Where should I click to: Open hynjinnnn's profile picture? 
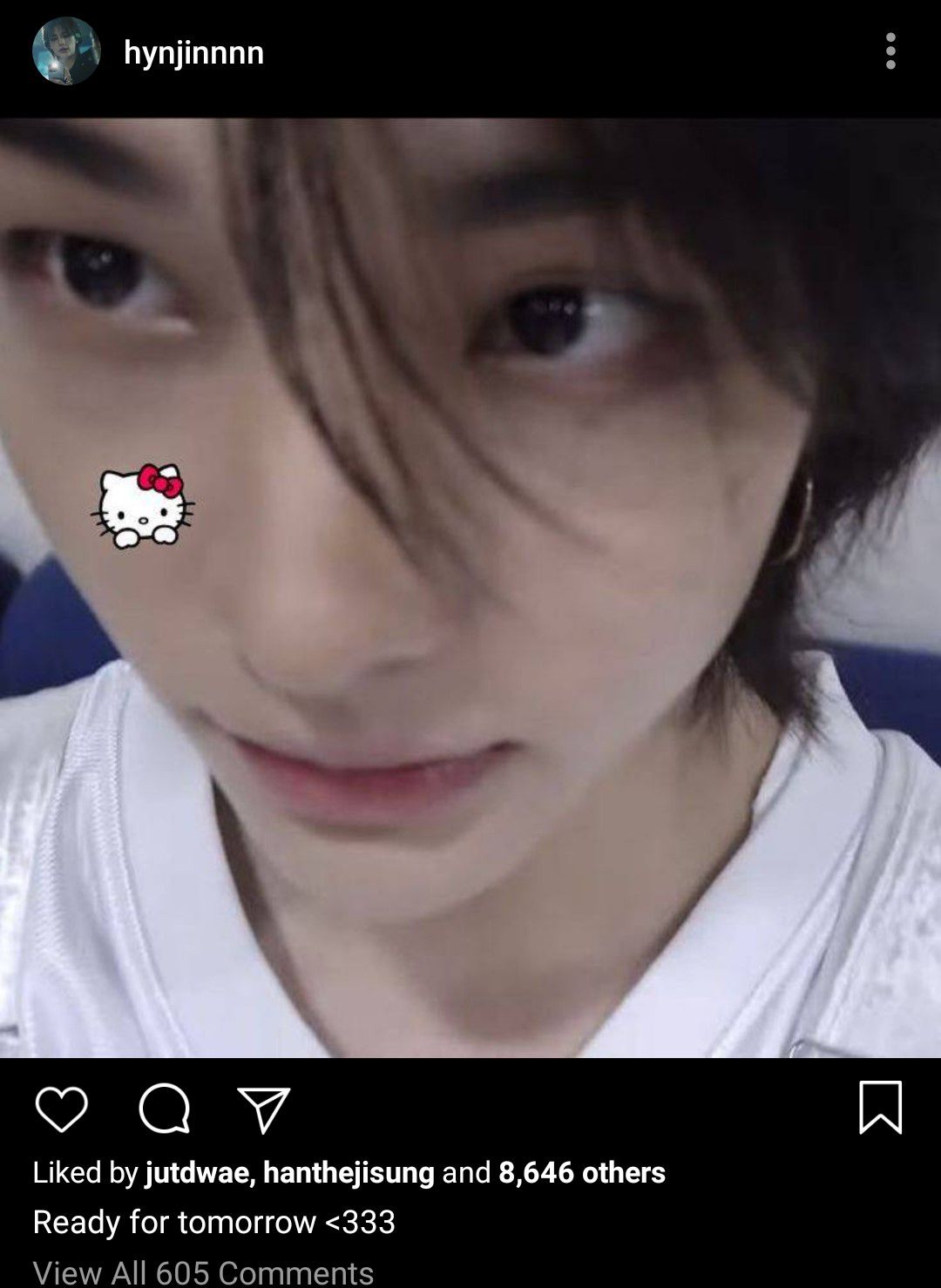[x=66, y=51]
